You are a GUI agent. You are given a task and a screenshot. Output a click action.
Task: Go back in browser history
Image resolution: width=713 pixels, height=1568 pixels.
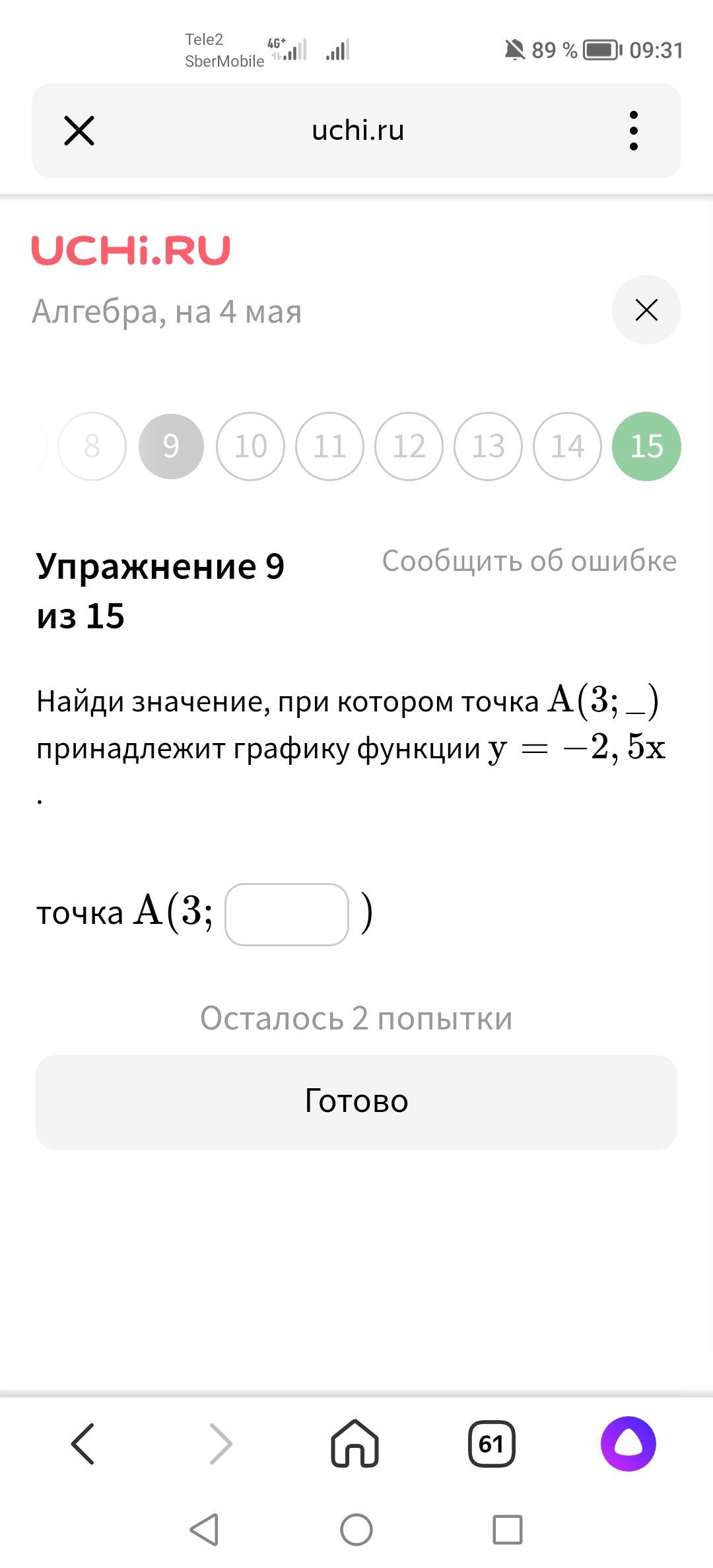pos(83,1444)
